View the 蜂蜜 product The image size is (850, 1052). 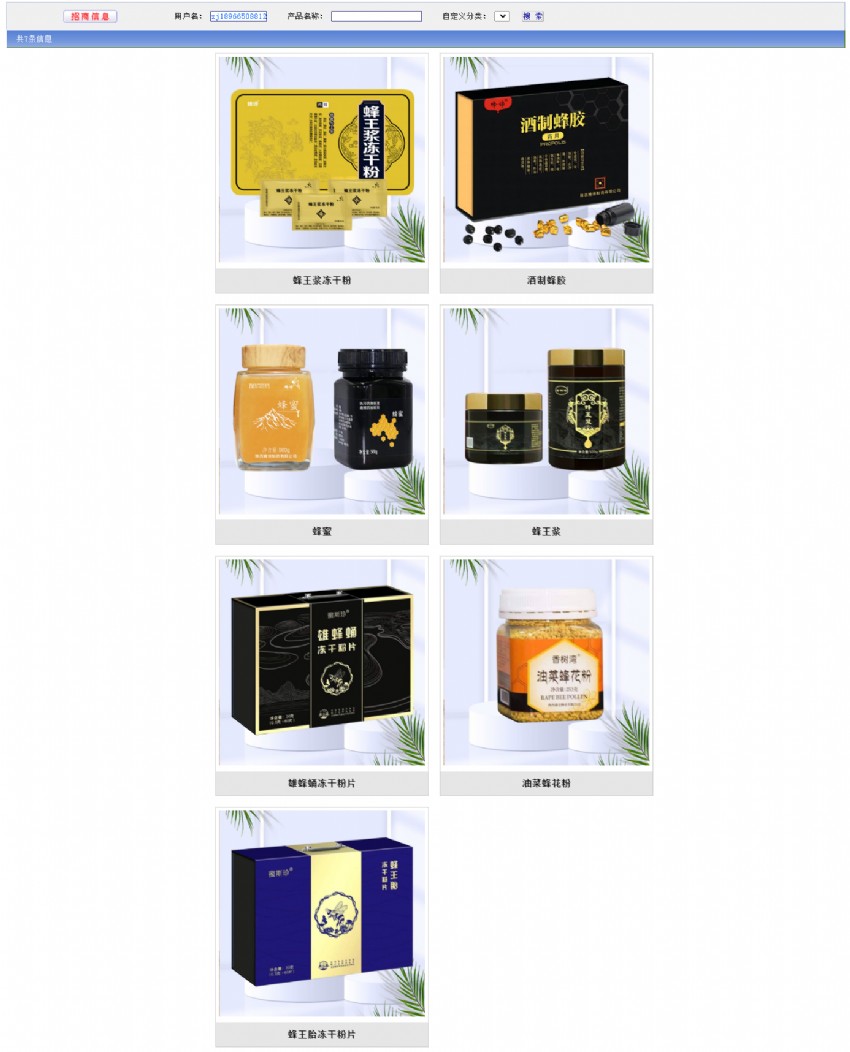coord(322,412)
